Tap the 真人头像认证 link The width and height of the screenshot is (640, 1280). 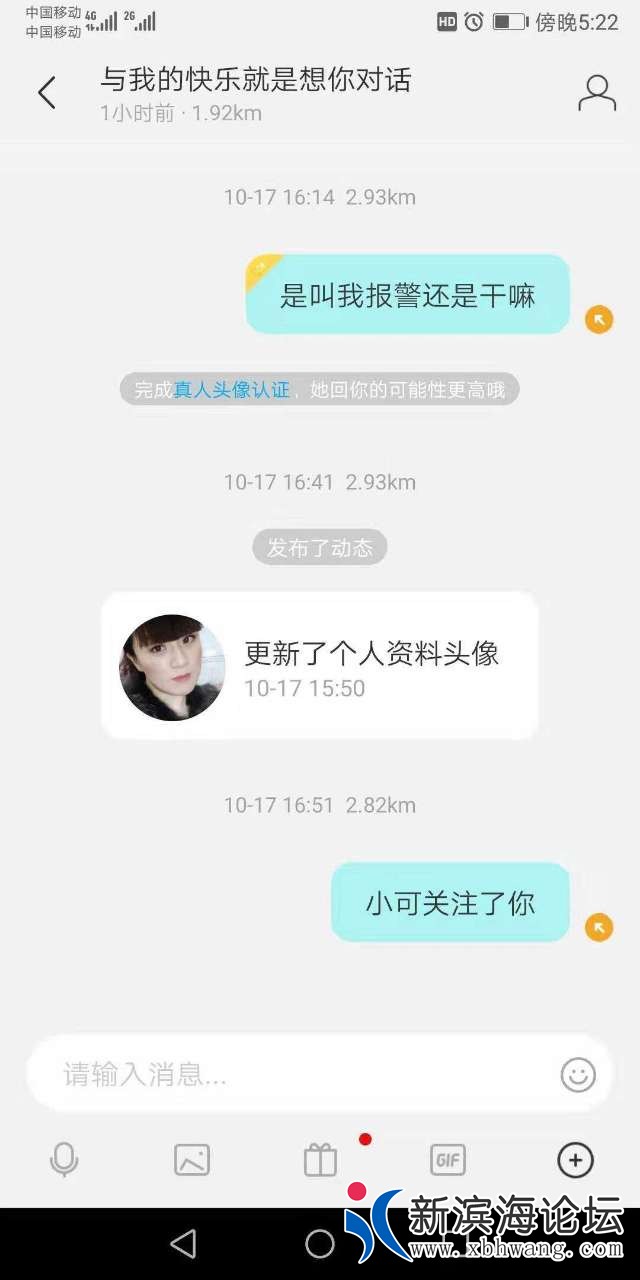[x=232, y=389]
